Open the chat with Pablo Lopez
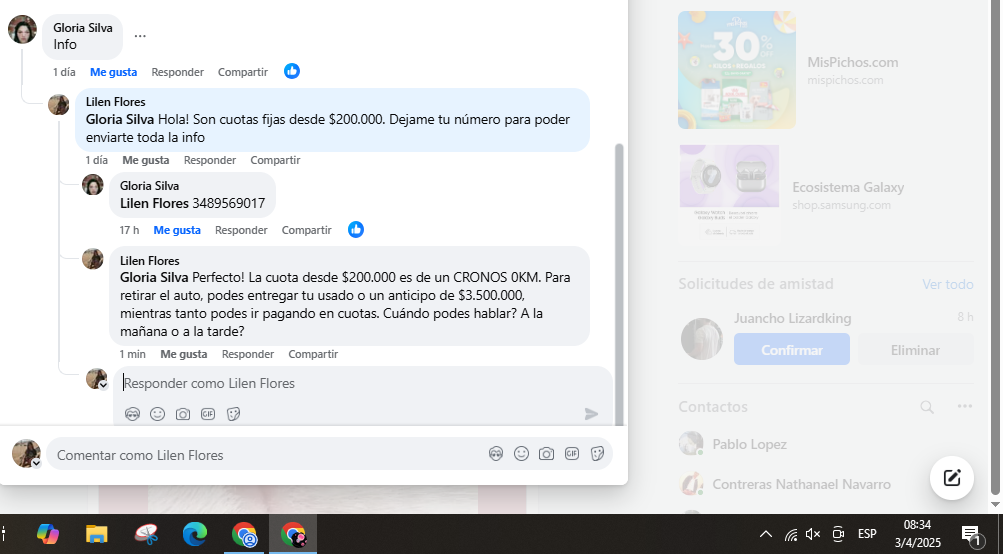Screen dimensions: 1003x554 pyautogui.click(x=749, y=444)
